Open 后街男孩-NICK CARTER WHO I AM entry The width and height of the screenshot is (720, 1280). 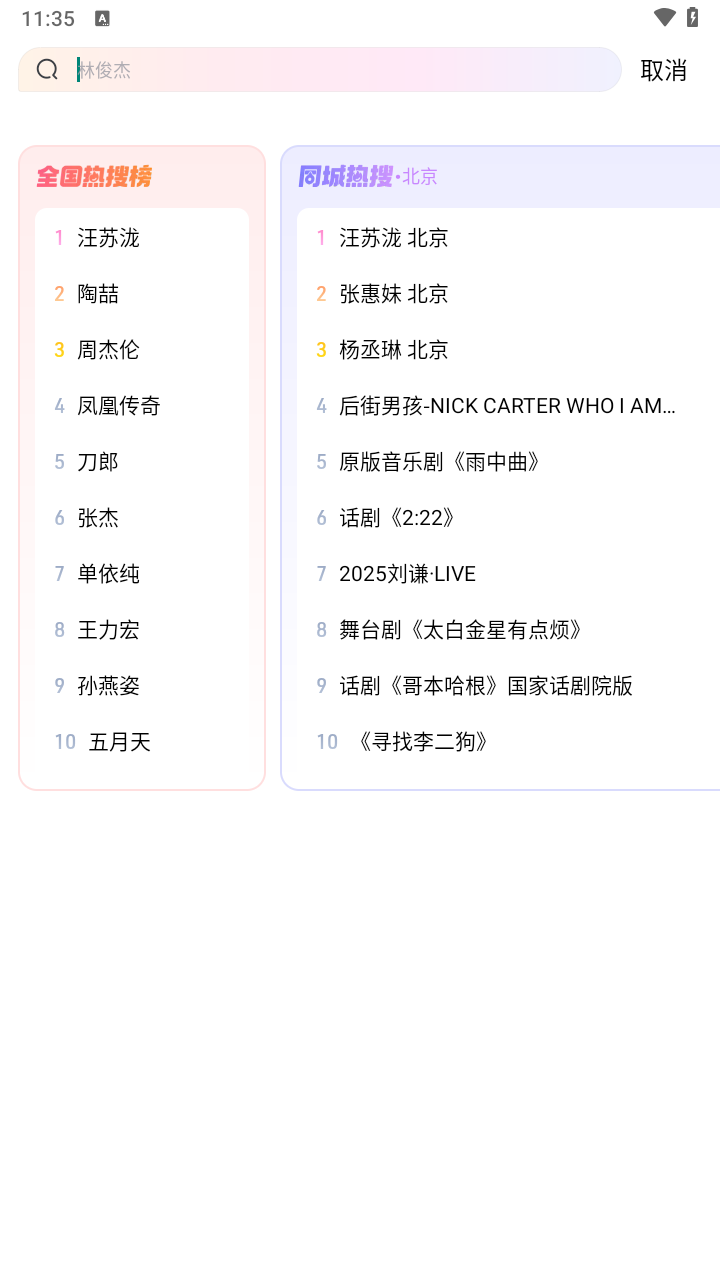[507, 406]
